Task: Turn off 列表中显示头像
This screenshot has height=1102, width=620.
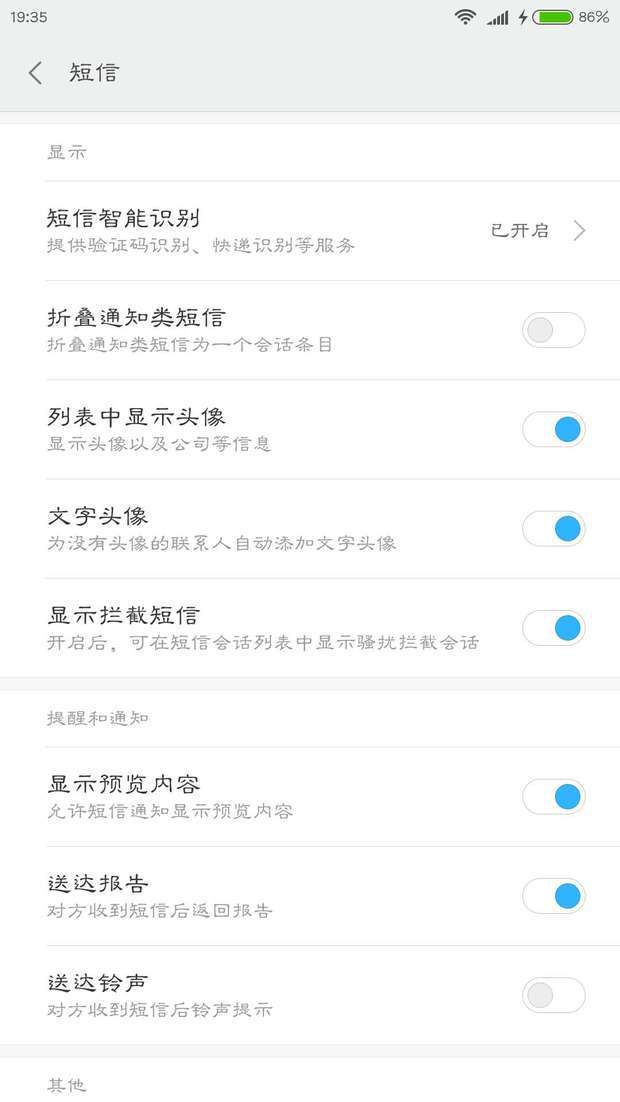Action: click(553, 430)
